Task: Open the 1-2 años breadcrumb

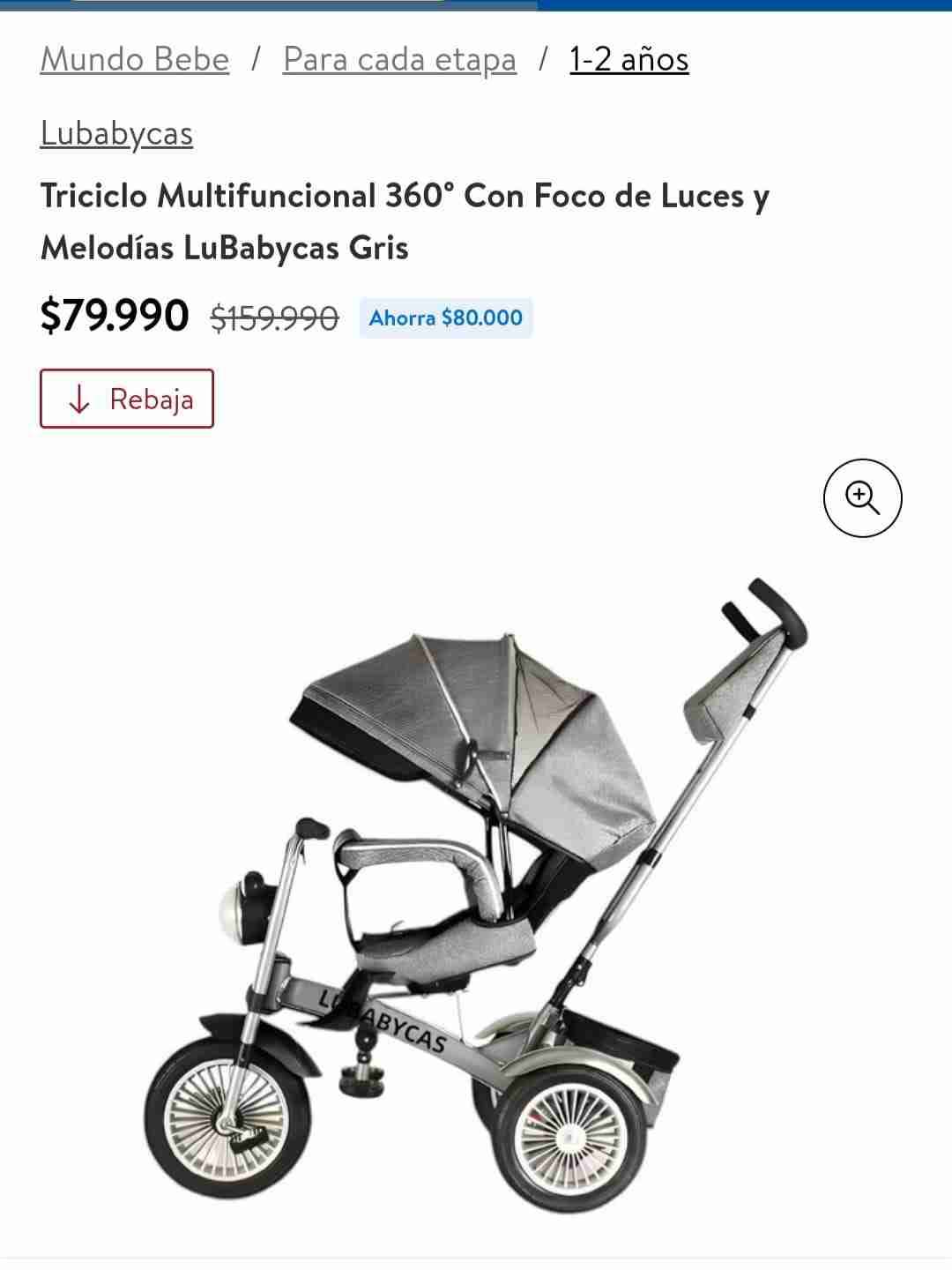Action: click(628, 59)
